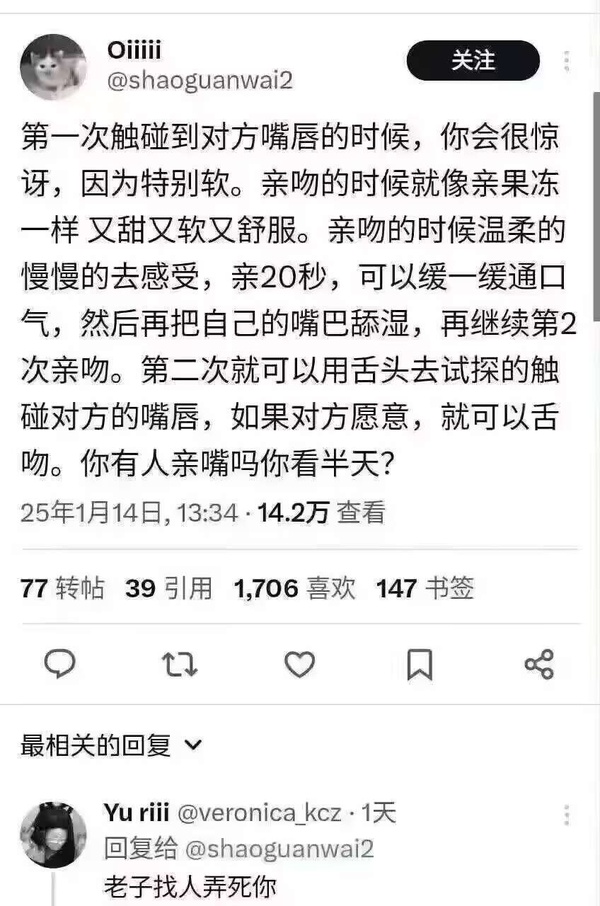View the 39 引用 quotes list
The height and width of the screenshot is (906, 600).
(x=169, y=588)
